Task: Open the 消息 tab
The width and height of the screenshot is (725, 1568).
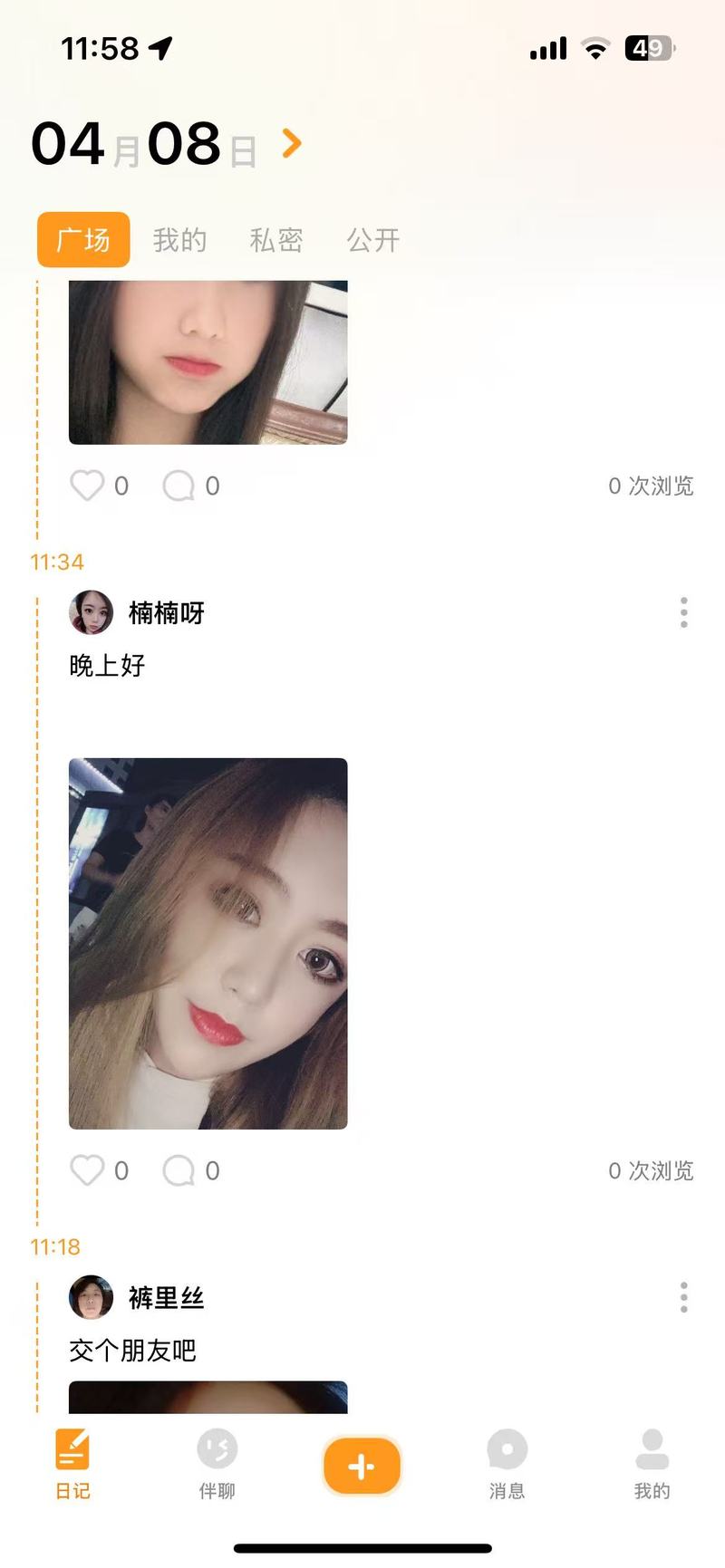Action: 507,1465
